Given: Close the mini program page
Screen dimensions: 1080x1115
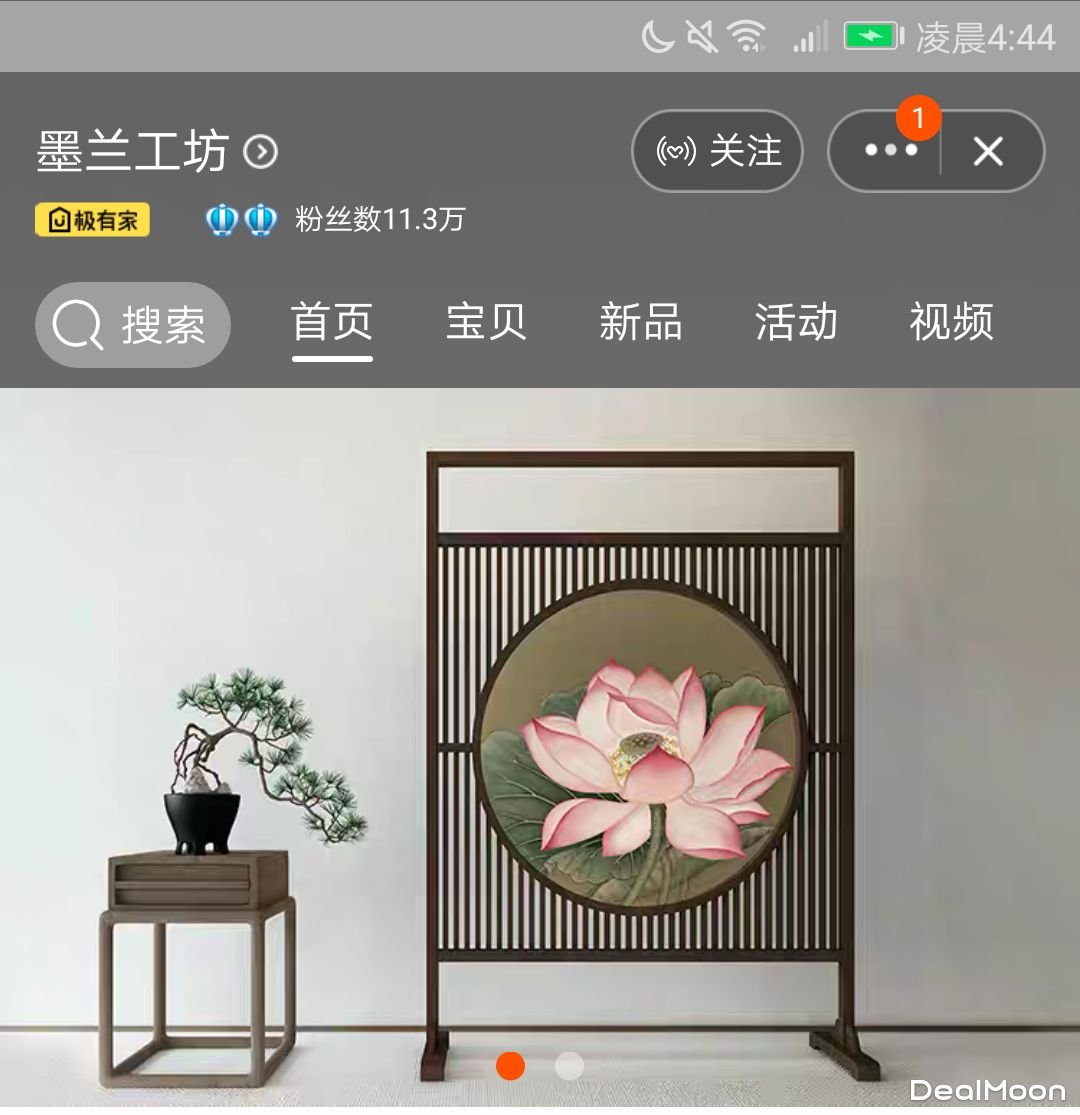Looking at the screenshot, I should (988, 151).
